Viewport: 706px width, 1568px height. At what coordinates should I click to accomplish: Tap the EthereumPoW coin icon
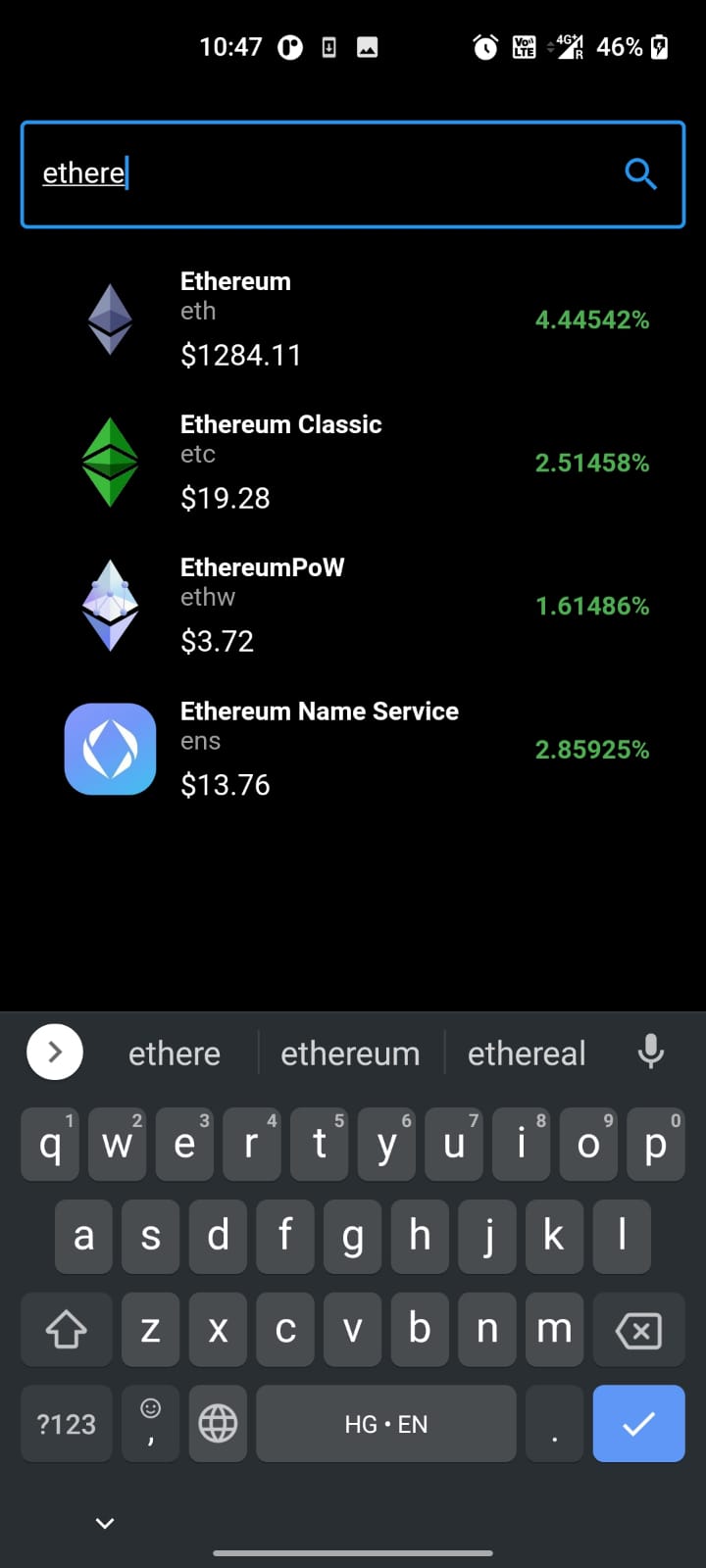(110, 605)
